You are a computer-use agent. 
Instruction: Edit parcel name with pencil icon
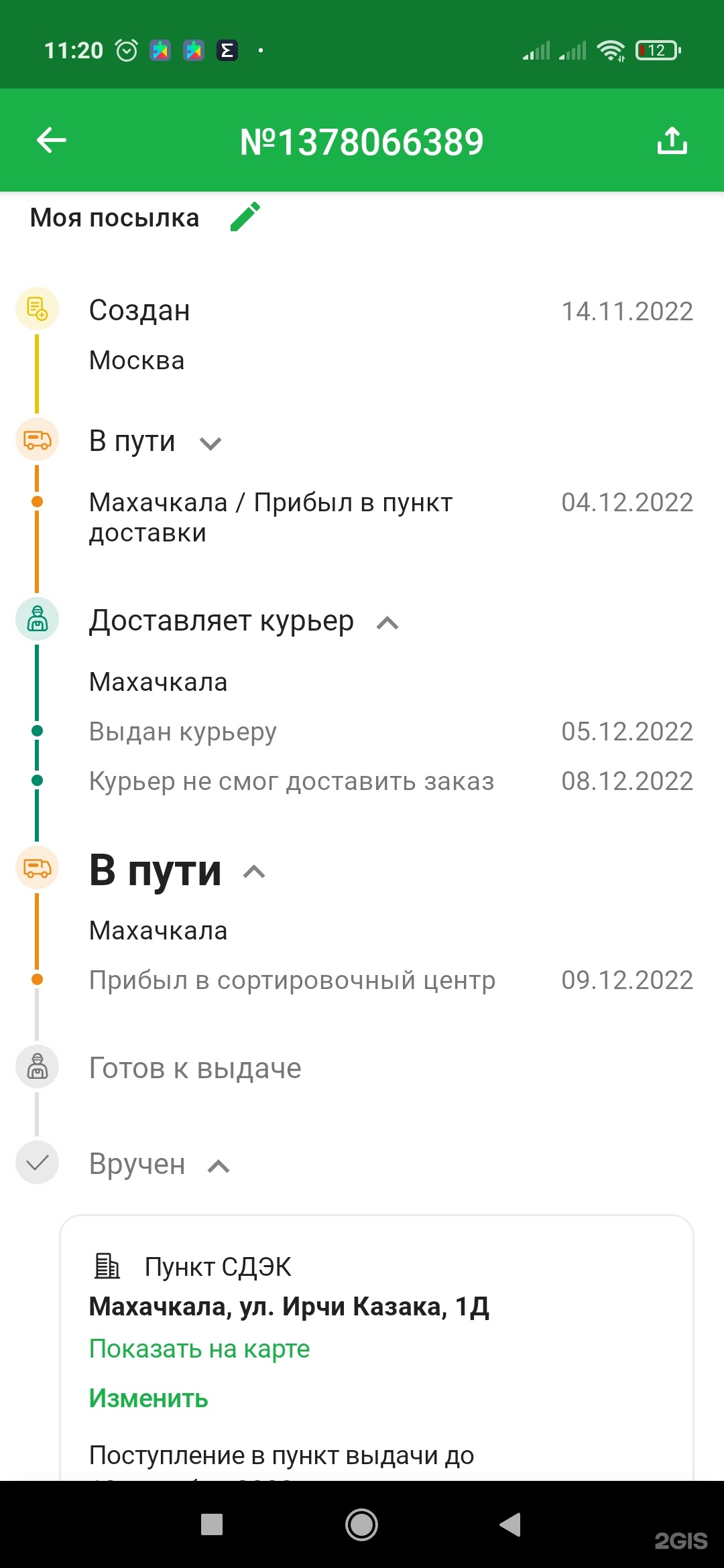coord(245,217)
